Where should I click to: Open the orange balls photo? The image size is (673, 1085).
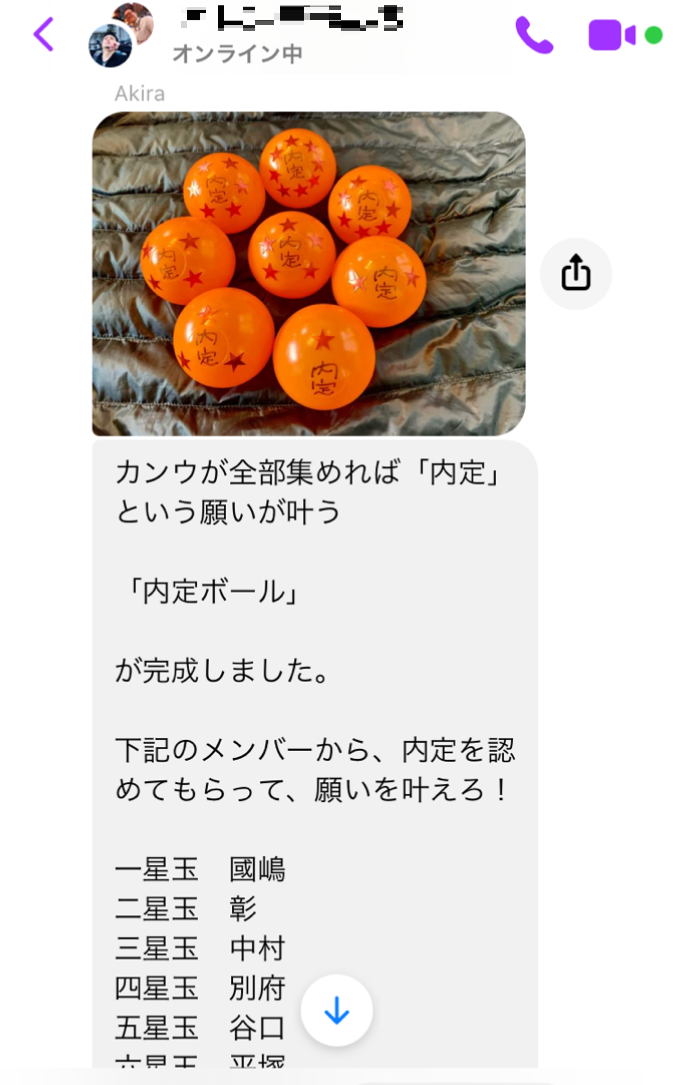click(x=308, y=273)
